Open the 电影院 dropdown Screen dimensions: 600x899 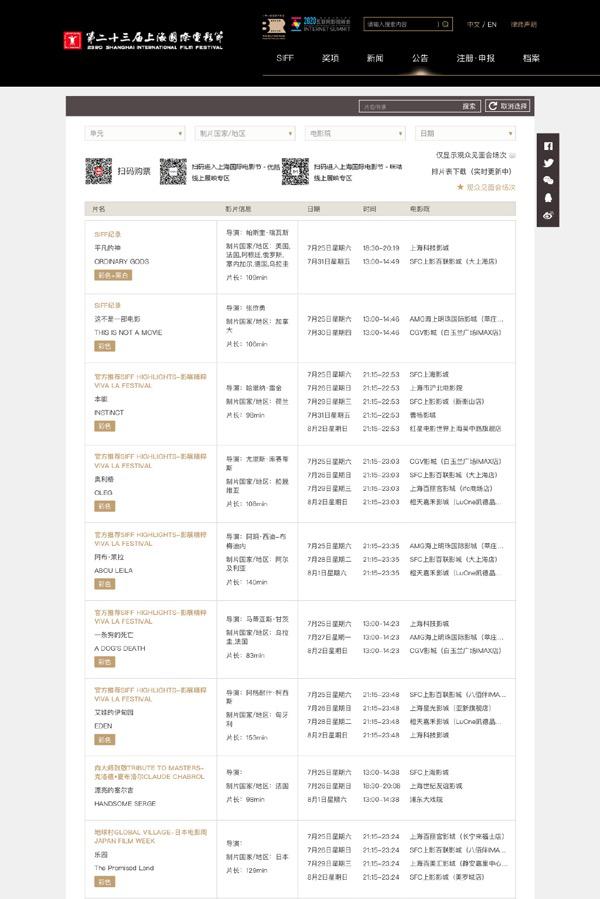point(355,134)
